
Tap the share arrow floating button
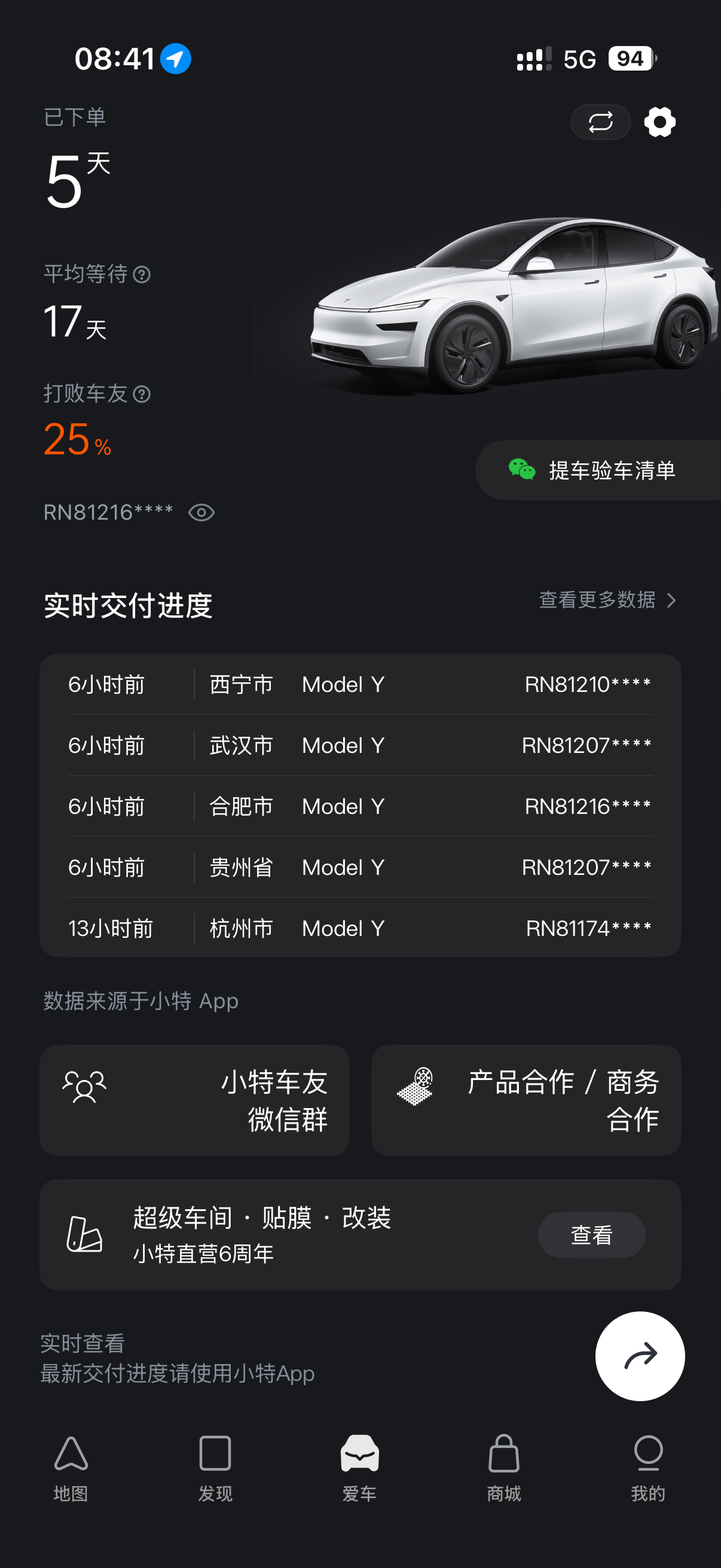[640, 1356]
